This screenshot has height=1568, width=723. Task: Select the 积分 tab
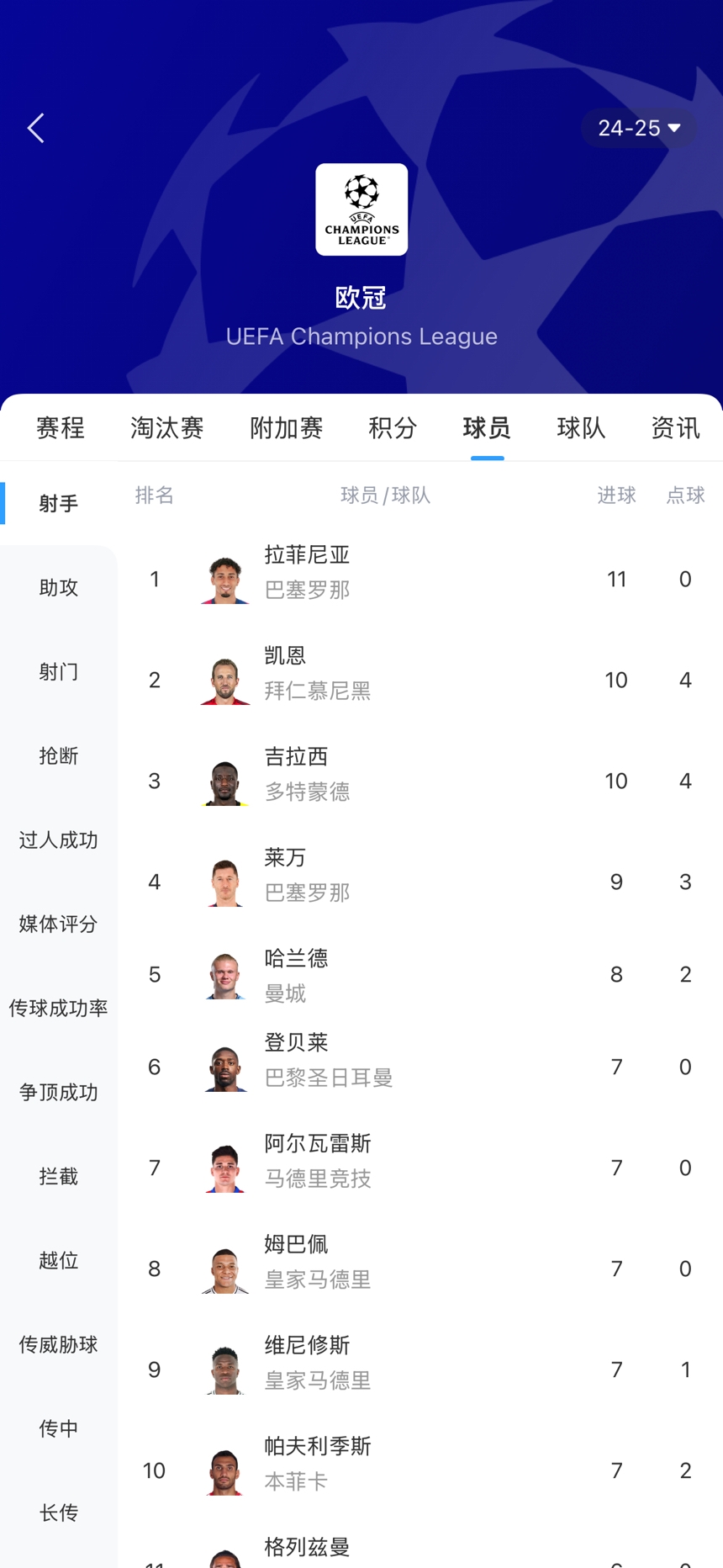pos(393,428)
